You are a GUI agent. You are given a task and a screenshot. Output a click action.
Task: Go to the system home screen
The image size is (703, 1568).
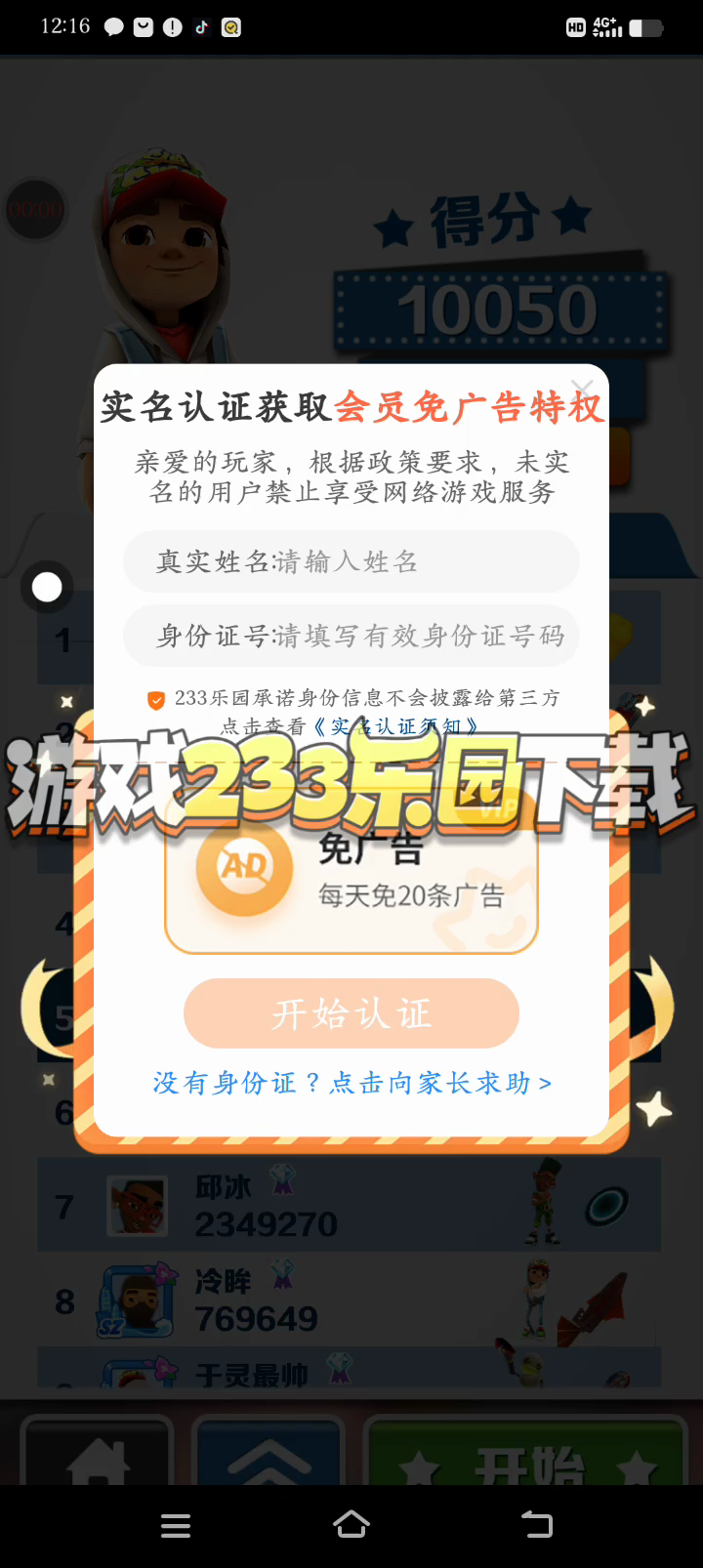(351, 1525)
